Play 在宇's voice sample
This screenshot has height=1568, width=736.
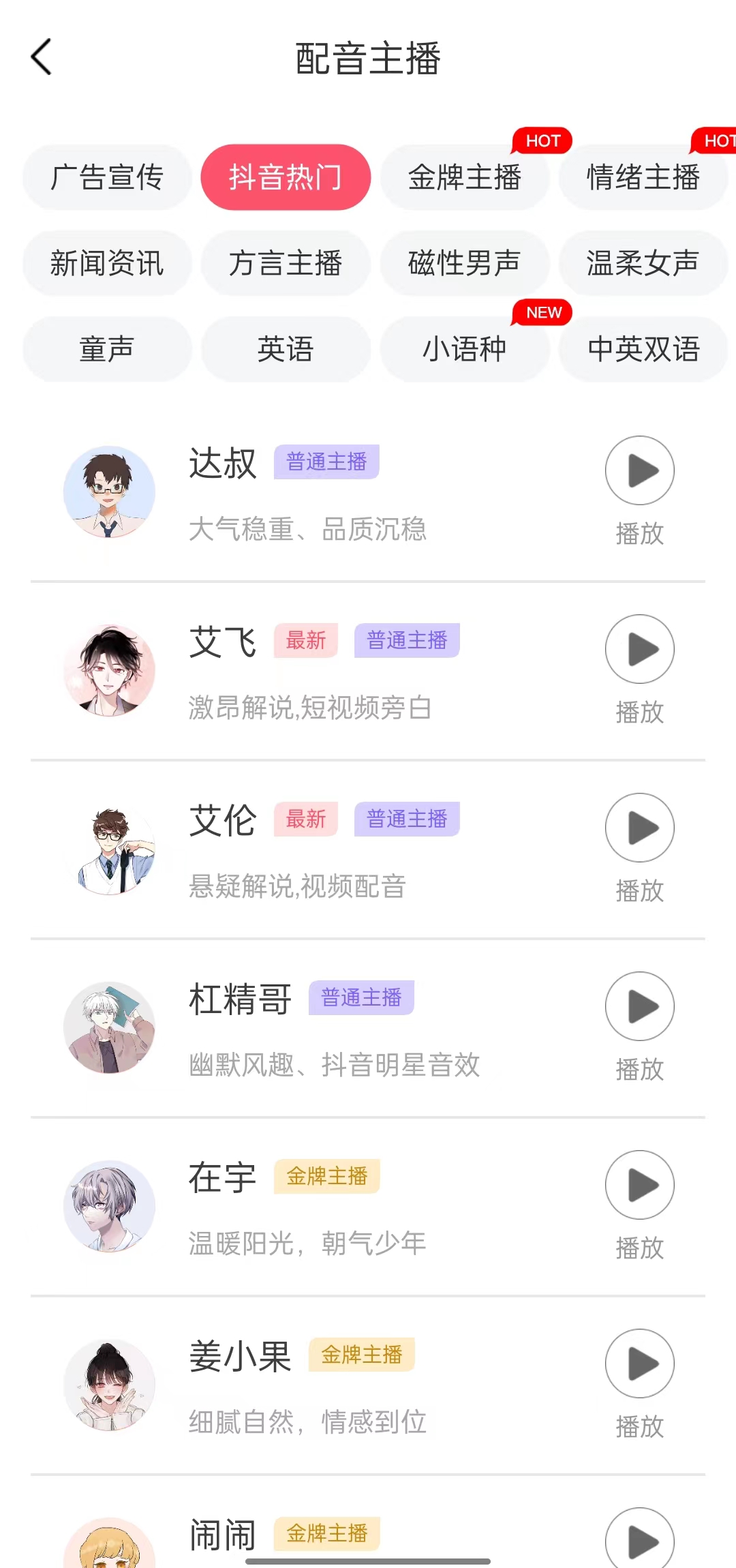point(639,1186)
